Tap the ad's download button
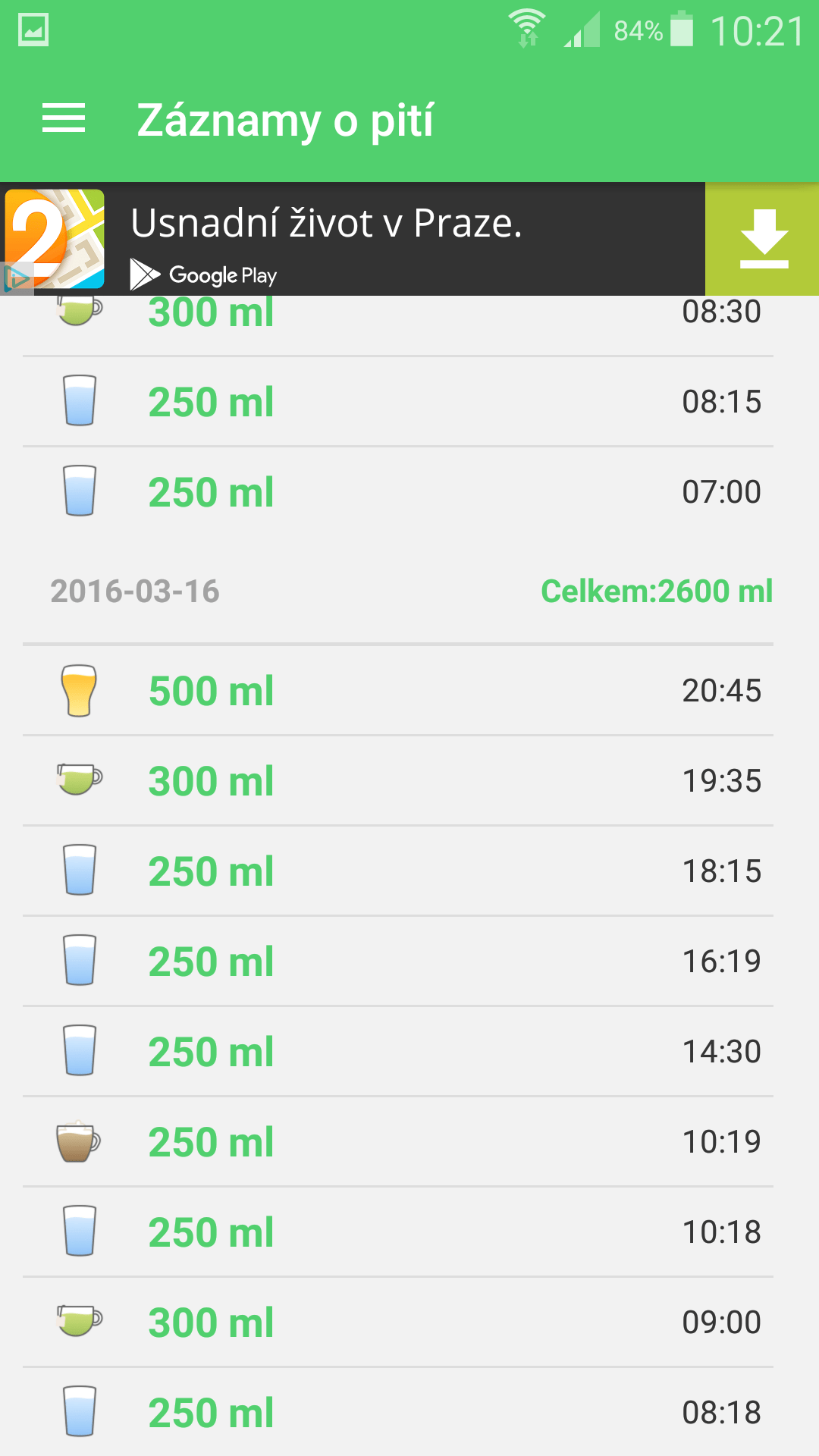Screen dimensions: 819x1456 [x=762, y=239]
